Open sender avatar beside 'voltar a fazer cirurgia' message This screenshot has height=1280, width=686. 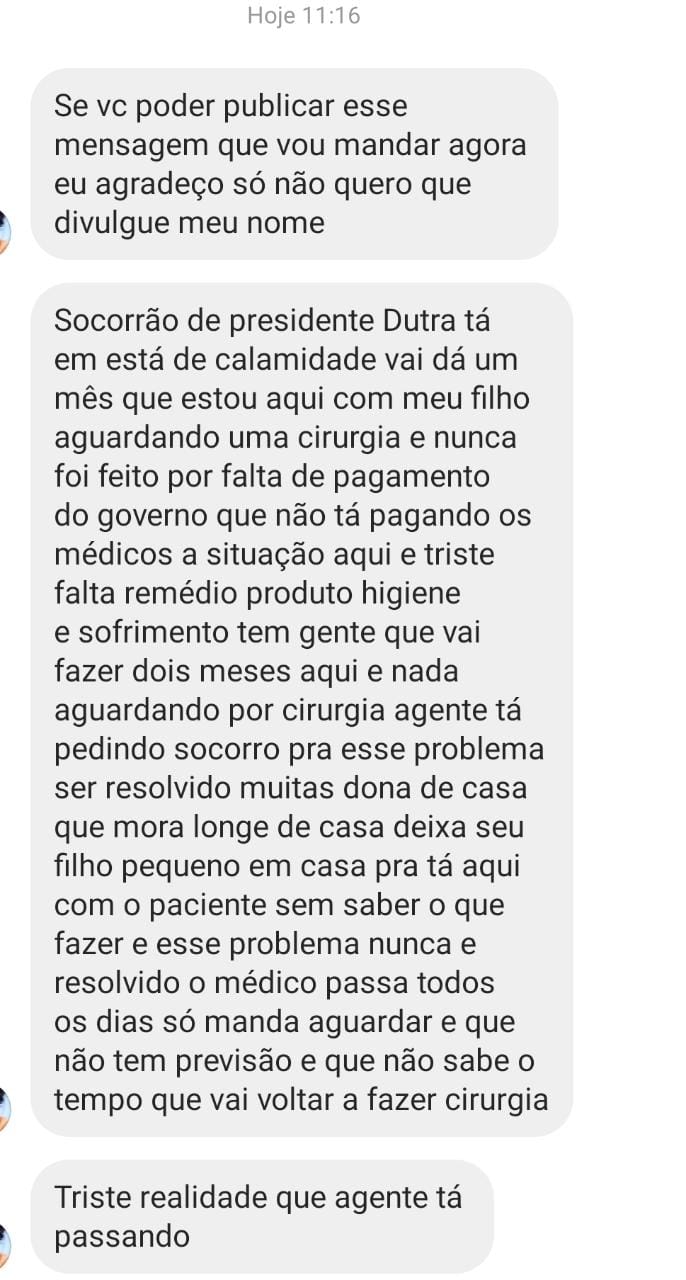click(5, 1110)
